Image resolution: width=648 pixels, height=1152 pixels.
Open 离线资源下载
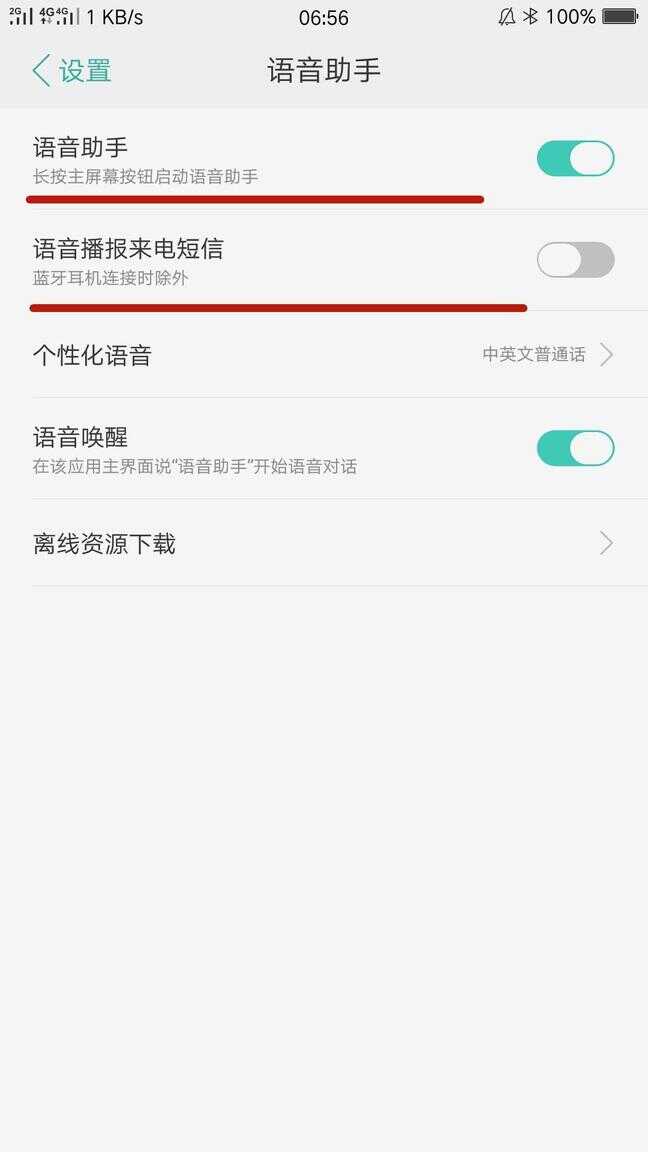point(324,544)
